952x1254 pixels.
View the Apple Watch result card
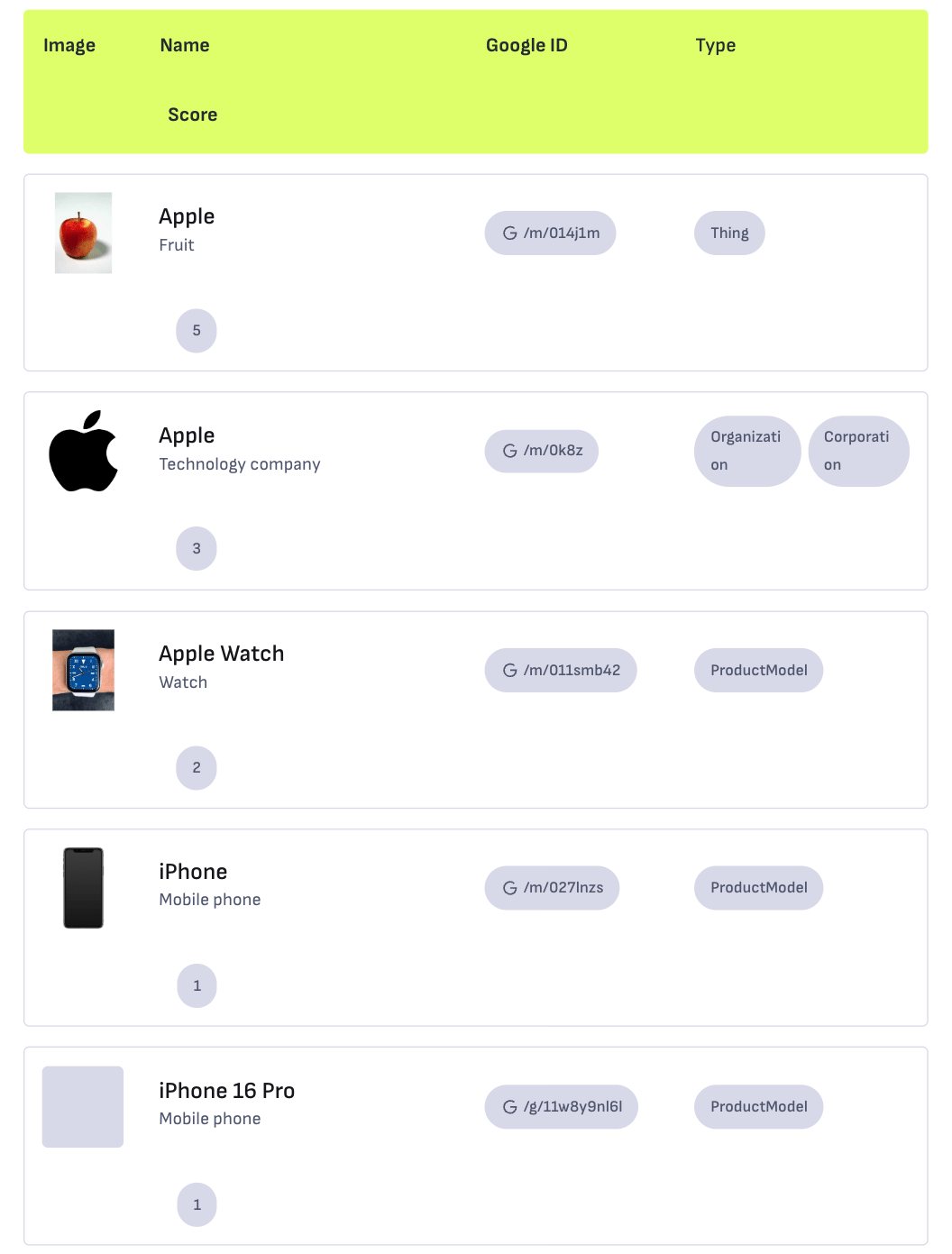[221, 654]
